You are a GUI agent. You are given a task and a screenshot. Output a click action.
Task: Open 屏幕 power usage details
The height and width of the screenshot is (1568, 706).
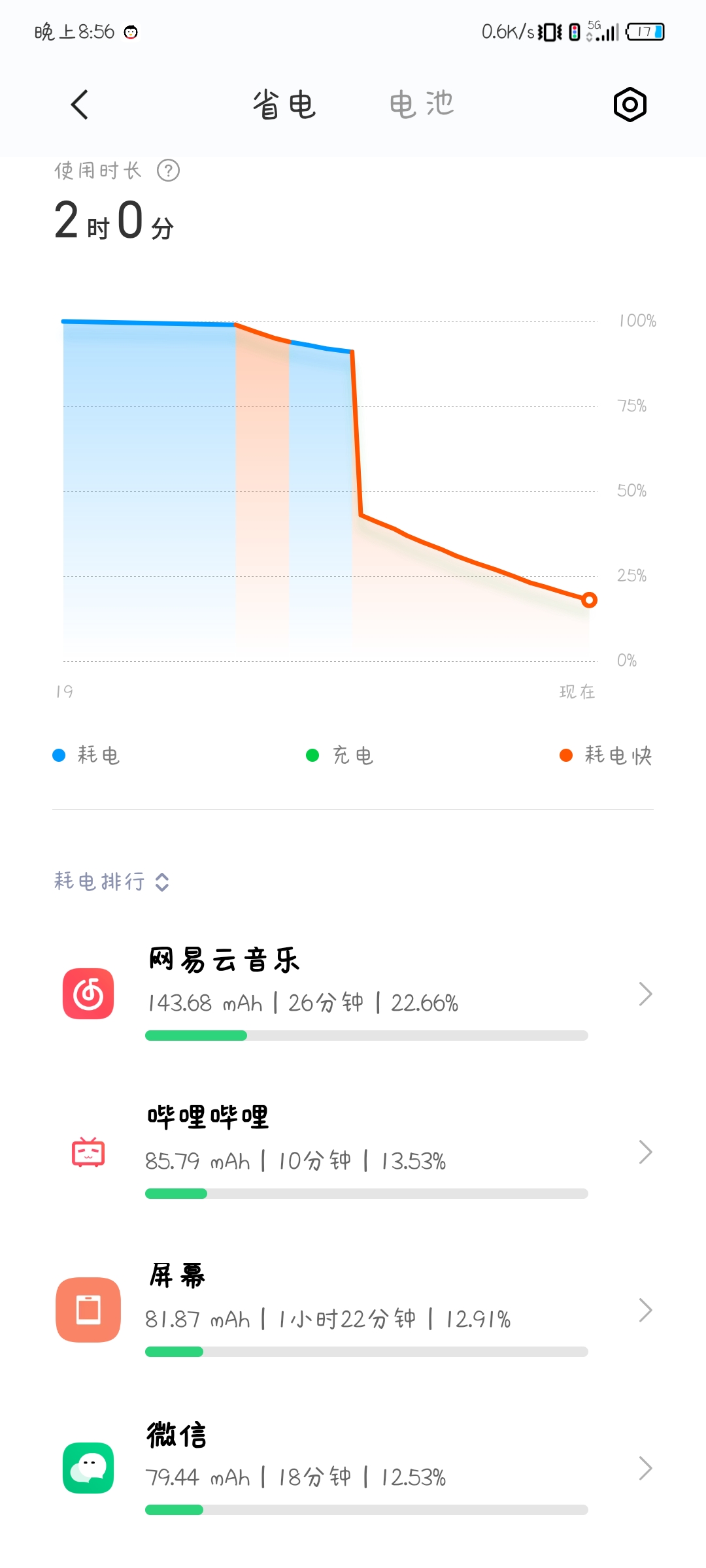click(x=353, y=1310)
